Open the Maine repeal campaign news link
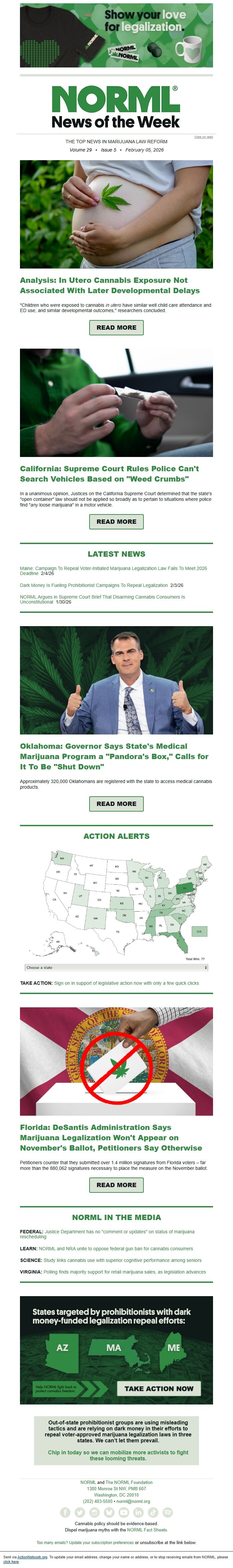The width and height of the screenshot is (233, 1568). (113, 568)
